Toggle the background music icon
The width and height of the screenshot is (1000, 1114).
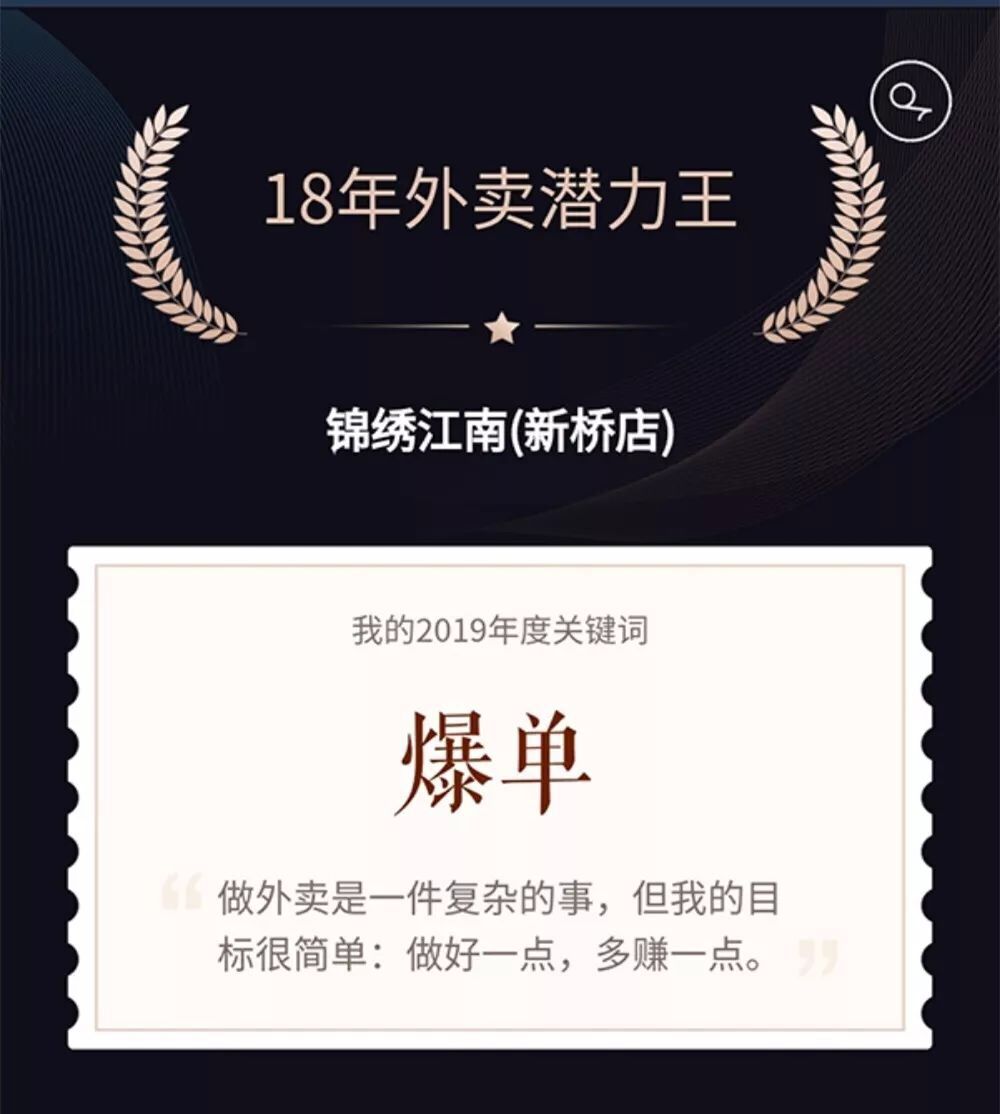[x=910, y=100]
